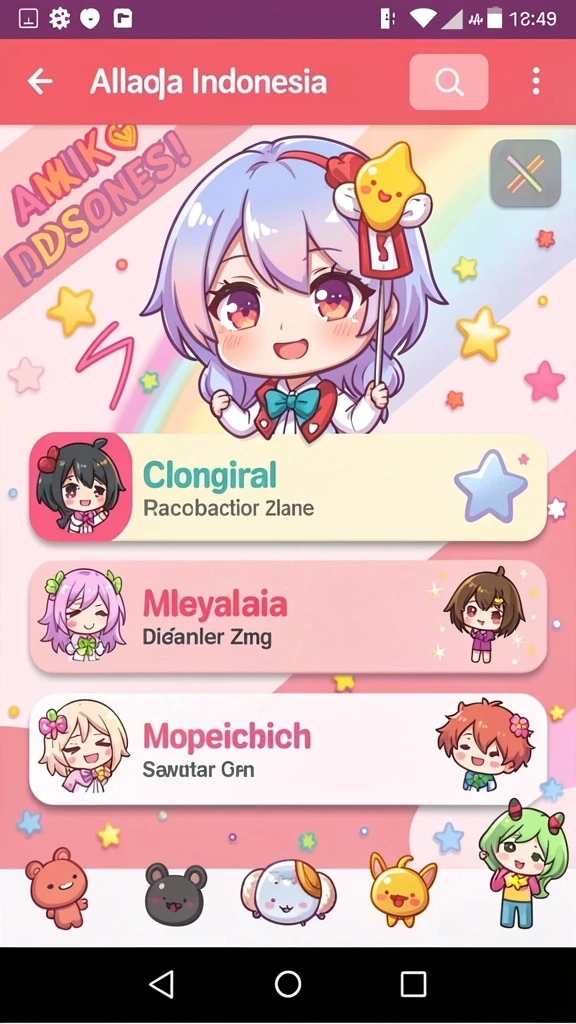Select the orange bear sticker
Viewport: 576px width, 1024px height.
[57, 888]
